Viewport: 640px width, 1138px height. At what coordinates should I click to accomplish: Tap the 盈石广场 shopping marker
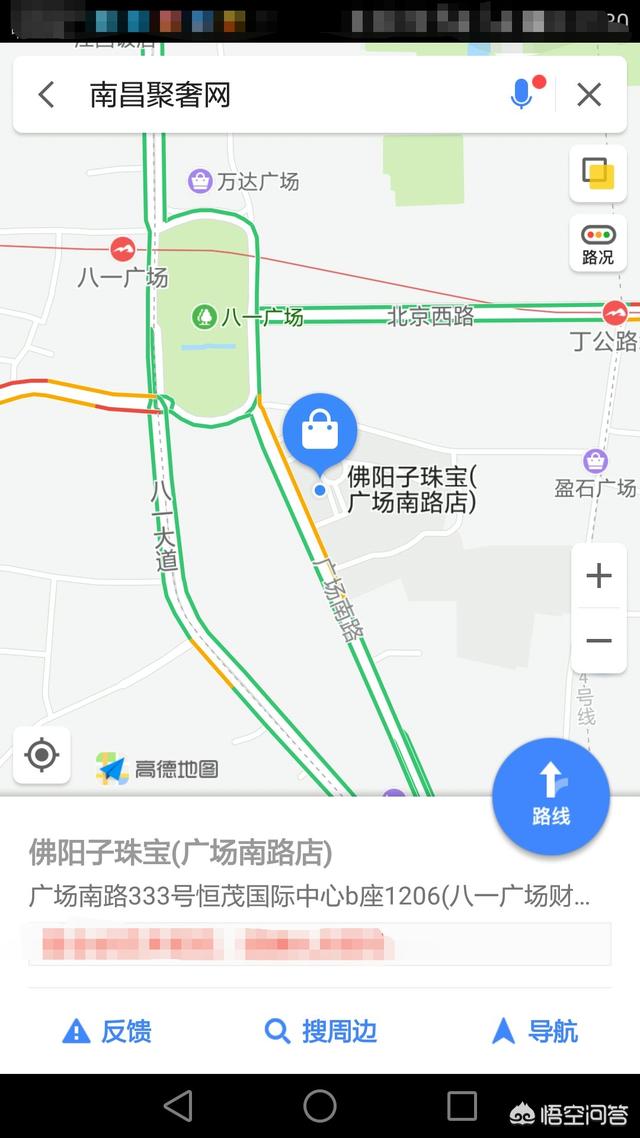(x=596, y=461)
